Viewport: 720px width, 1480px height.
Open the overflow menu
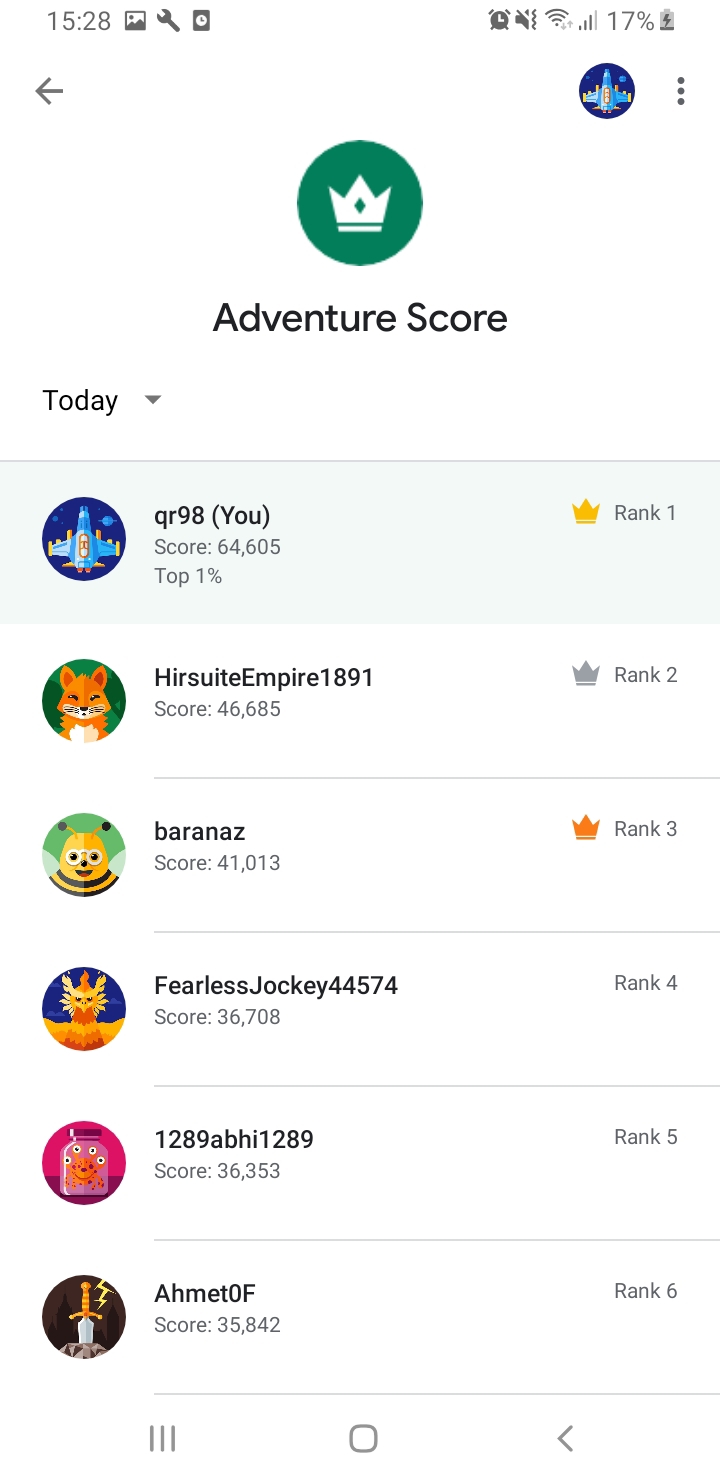[x=681, y=92]
